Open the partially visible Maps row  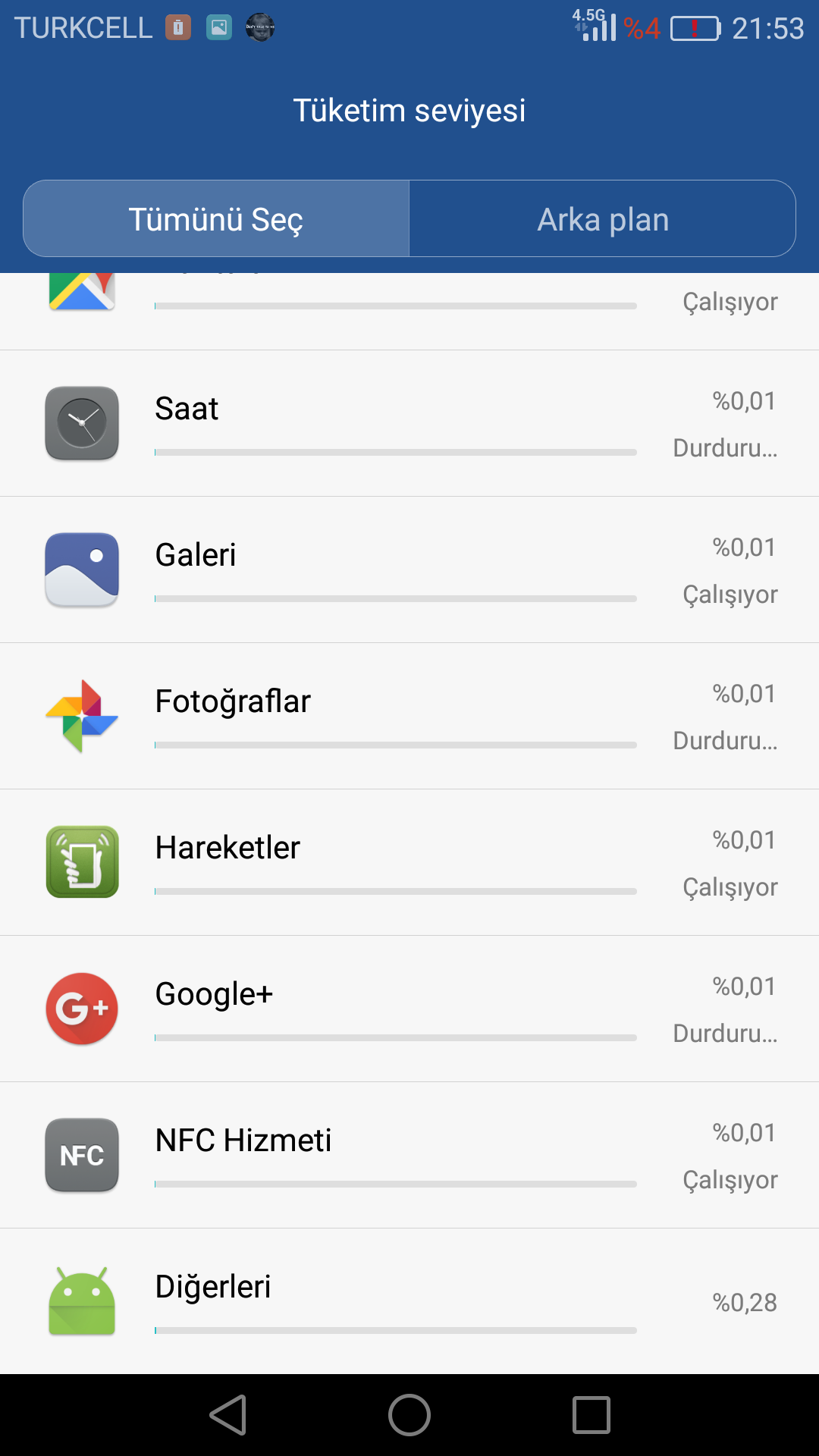tap(409, 312)
